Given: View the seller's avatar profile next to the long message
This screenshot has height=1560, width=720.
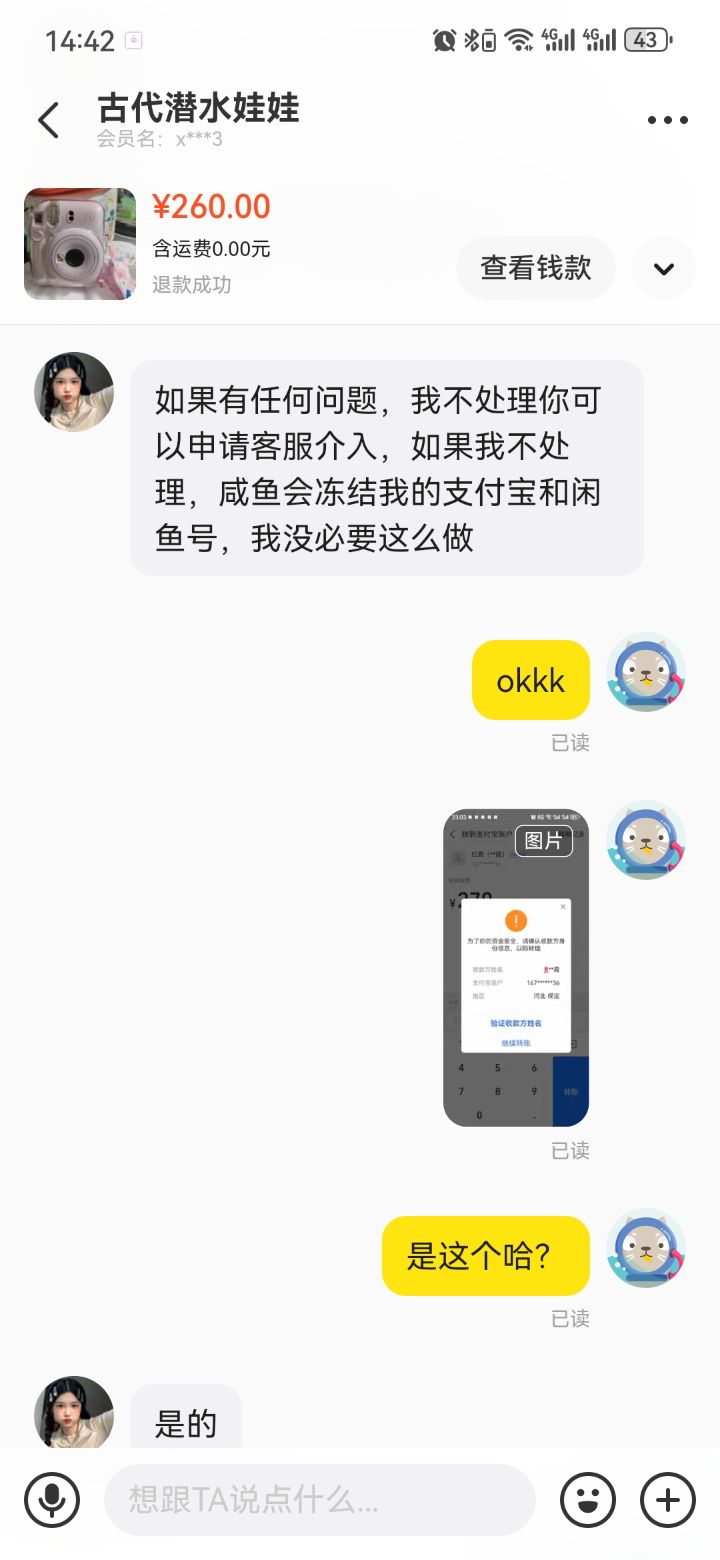Looking at the screenshot, I should pyautogui.click(x=74, y=392).
